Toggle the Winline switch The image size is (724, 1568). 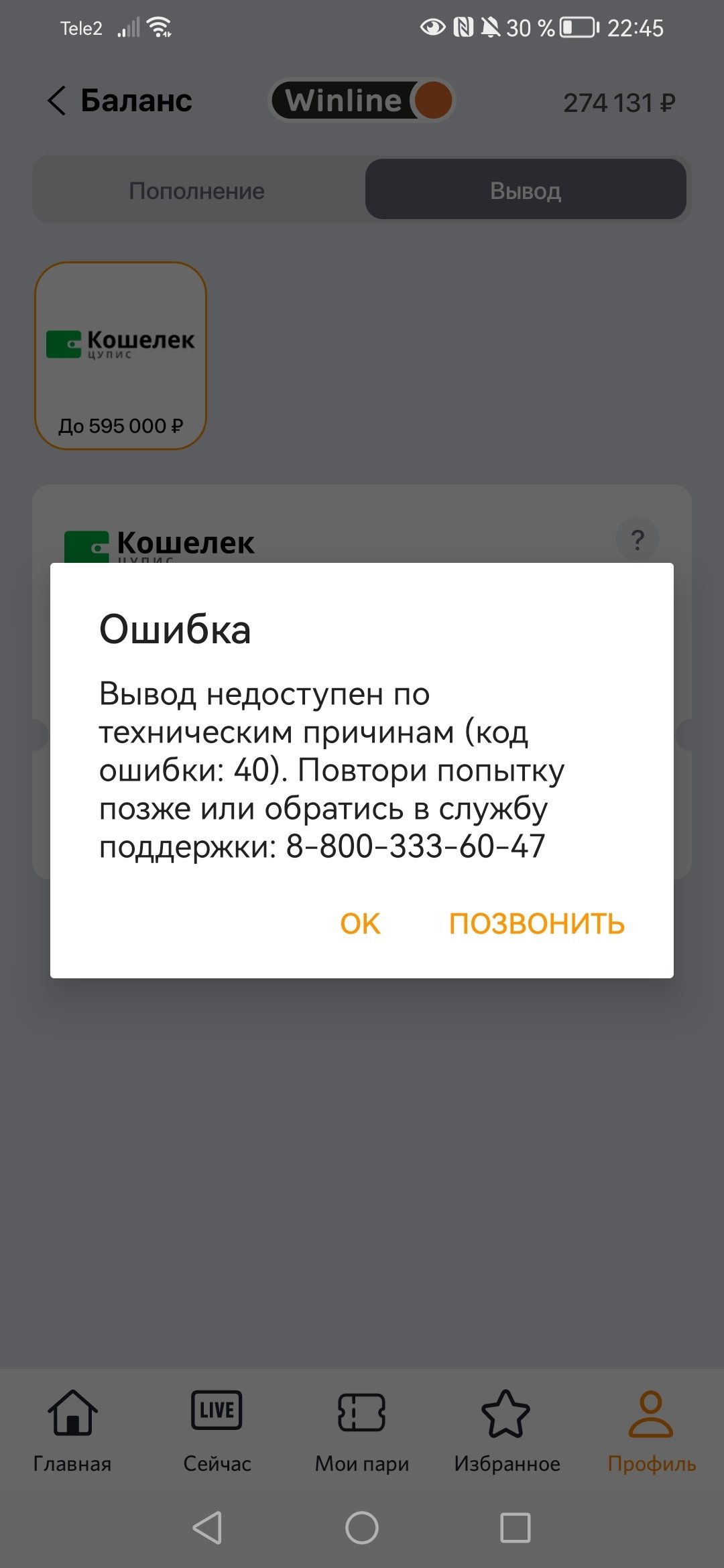(x=362, y=101)
